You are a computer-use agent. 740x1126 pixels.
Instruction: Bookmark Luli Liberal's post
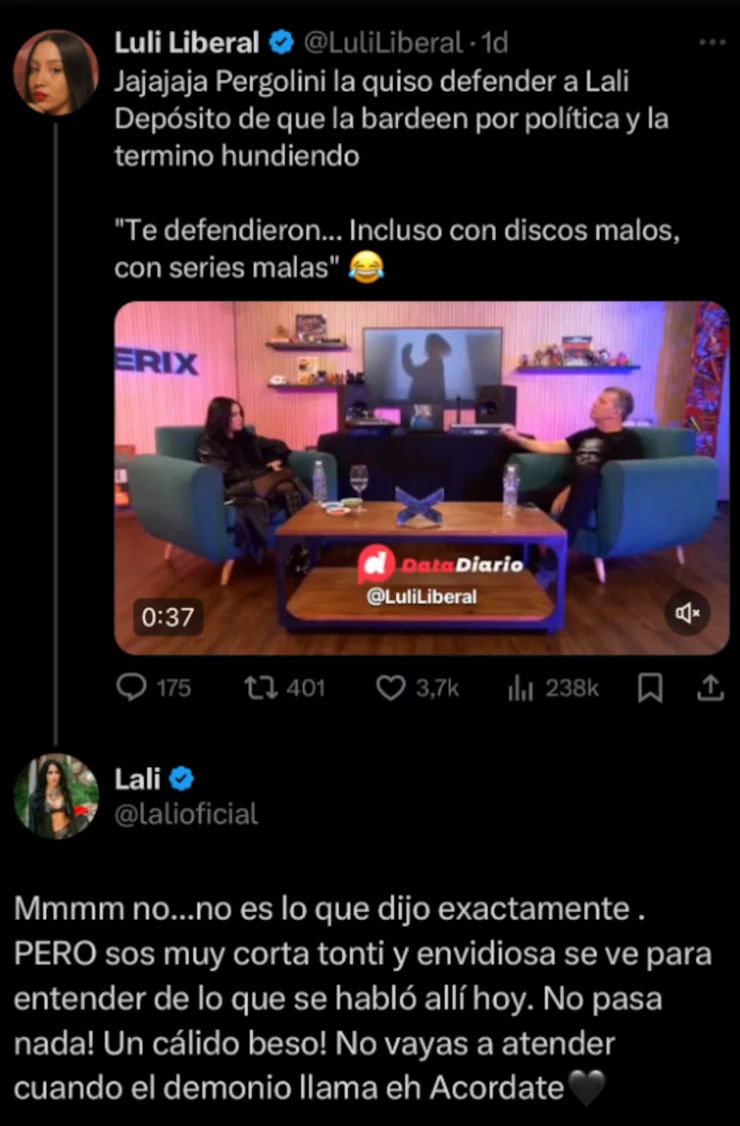(651, 688)
